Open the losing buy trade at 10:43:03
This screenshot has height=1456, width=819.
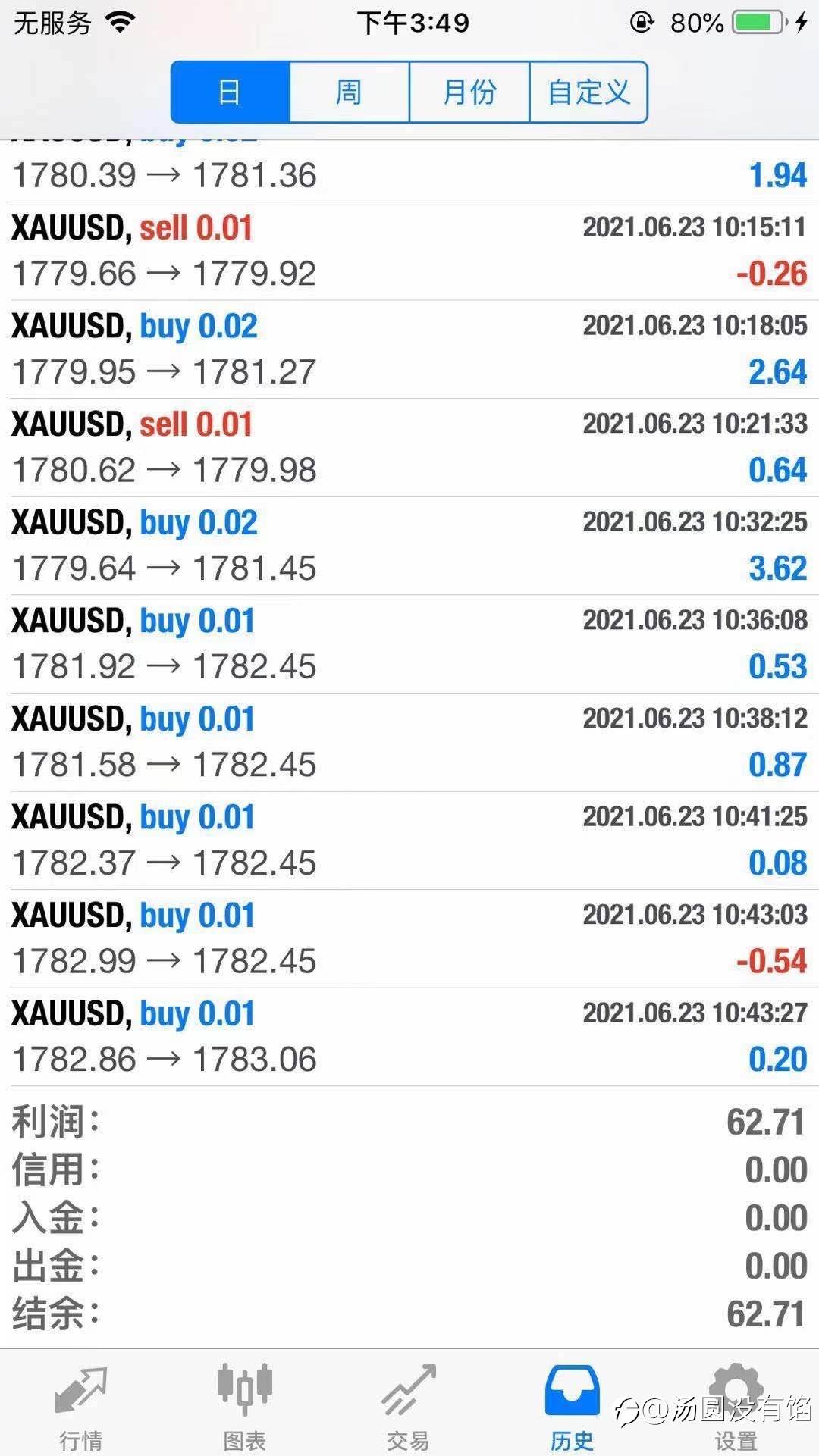(409, 938)
